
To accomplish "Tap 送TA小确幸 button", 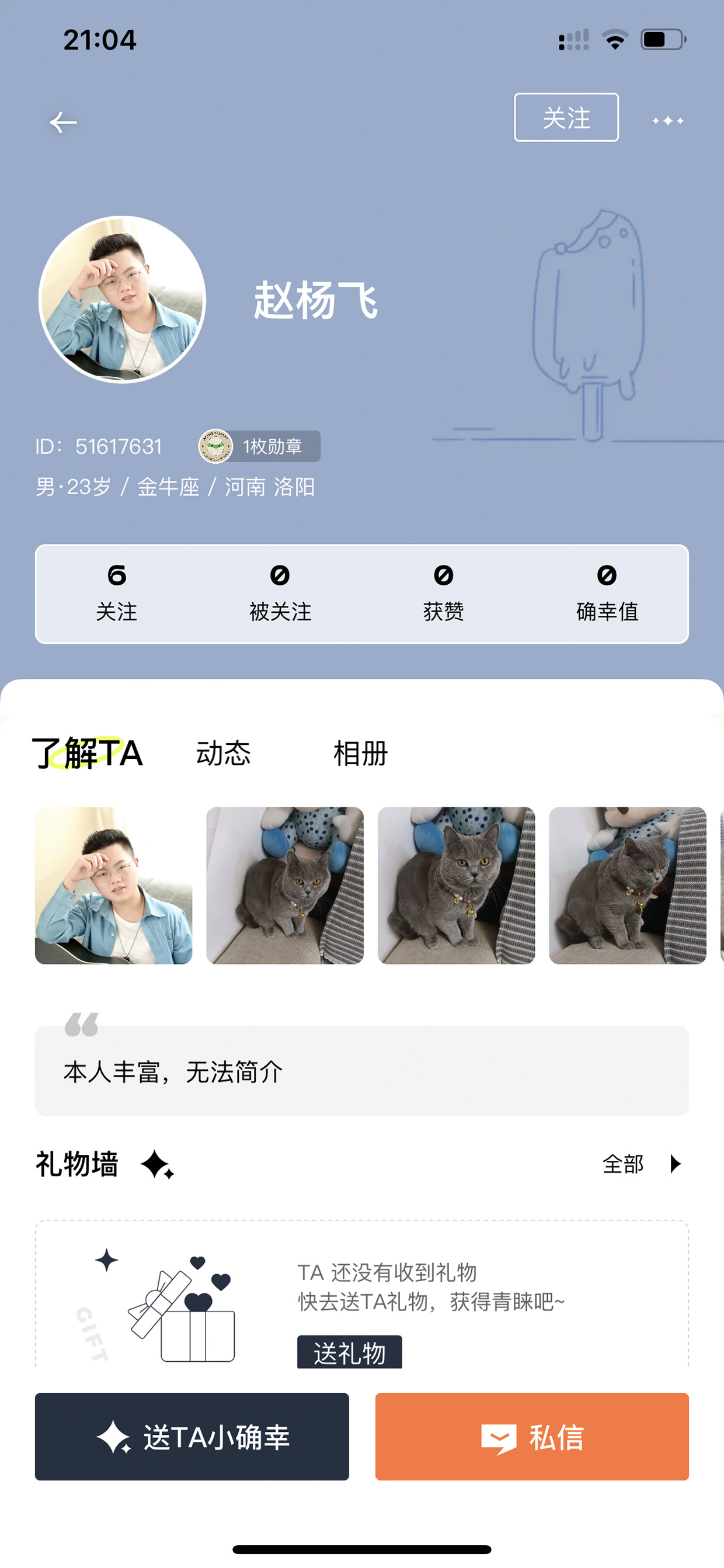I will [192, 1437].
